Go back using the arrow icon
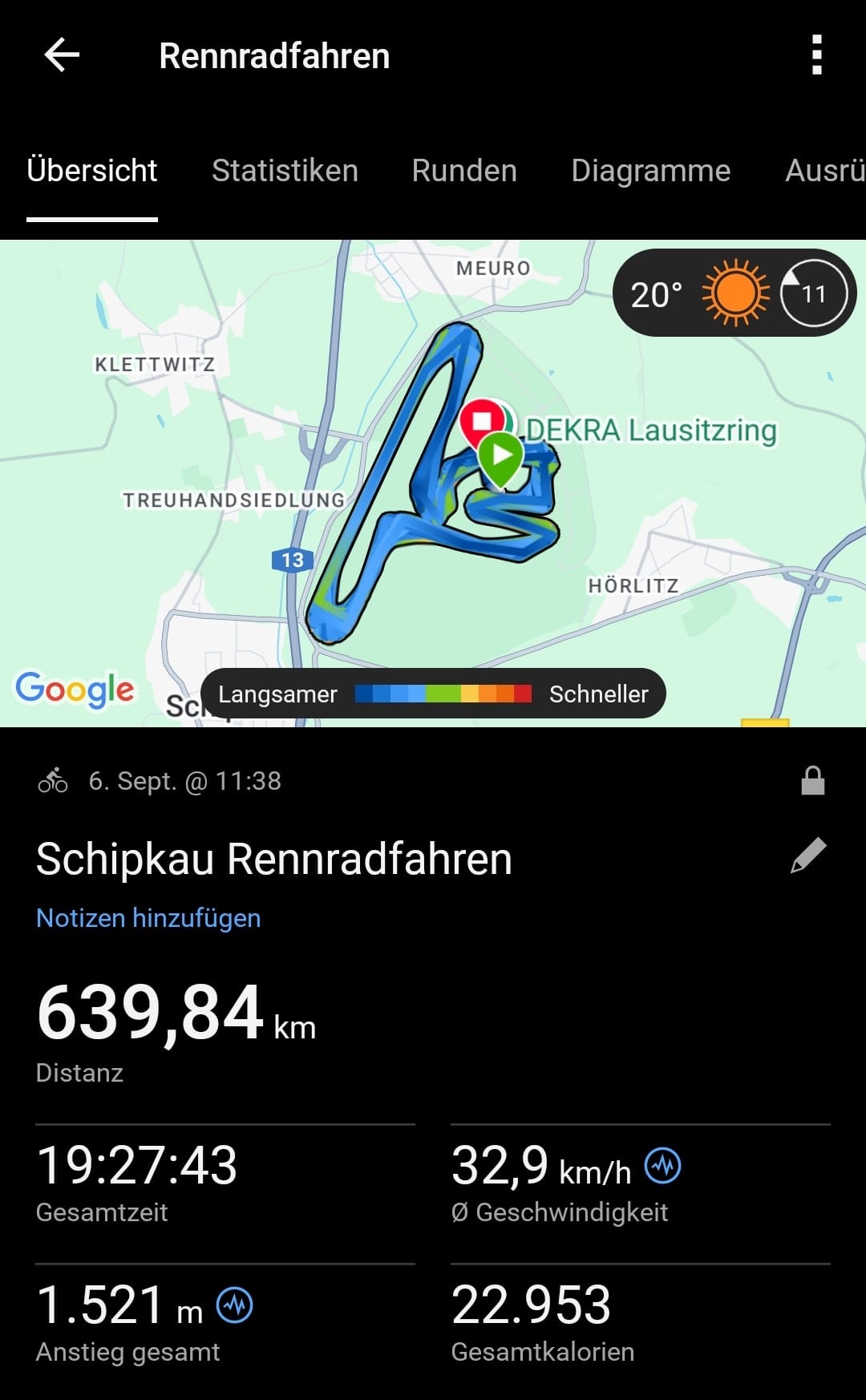Image resolution: width=866 pixels, height=1400 pixels. click(62, 55)
